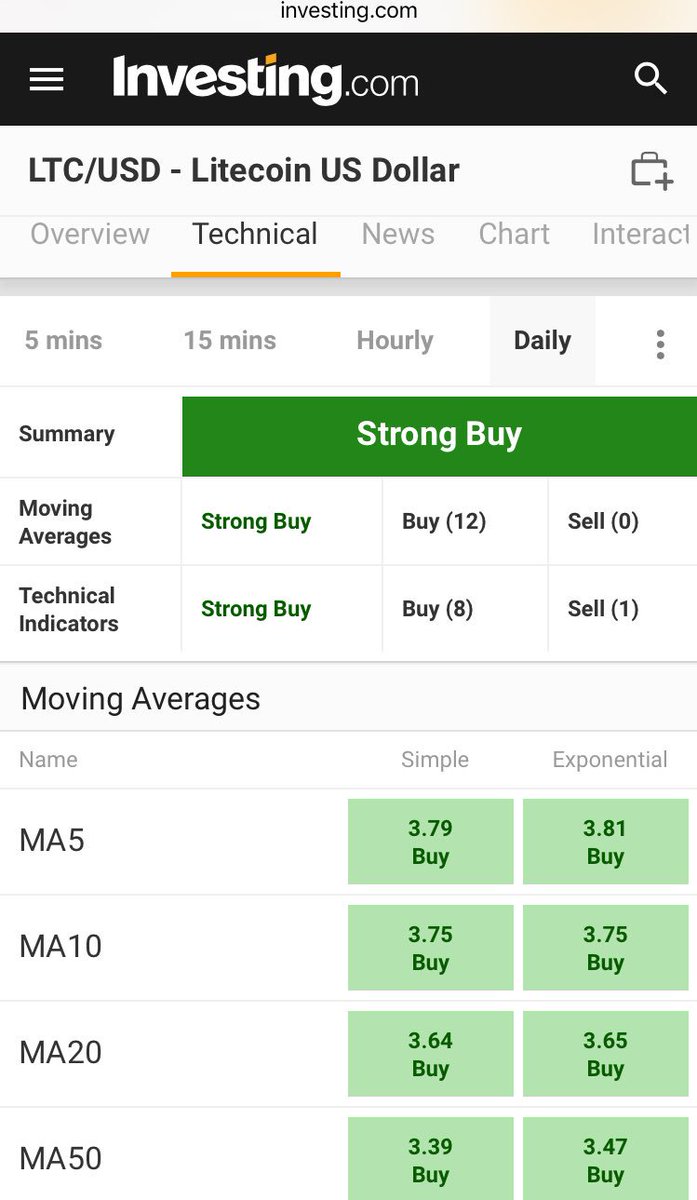Switch to the Overview tab
This screenshot has height=1200, width=697.
click(90, 234)
